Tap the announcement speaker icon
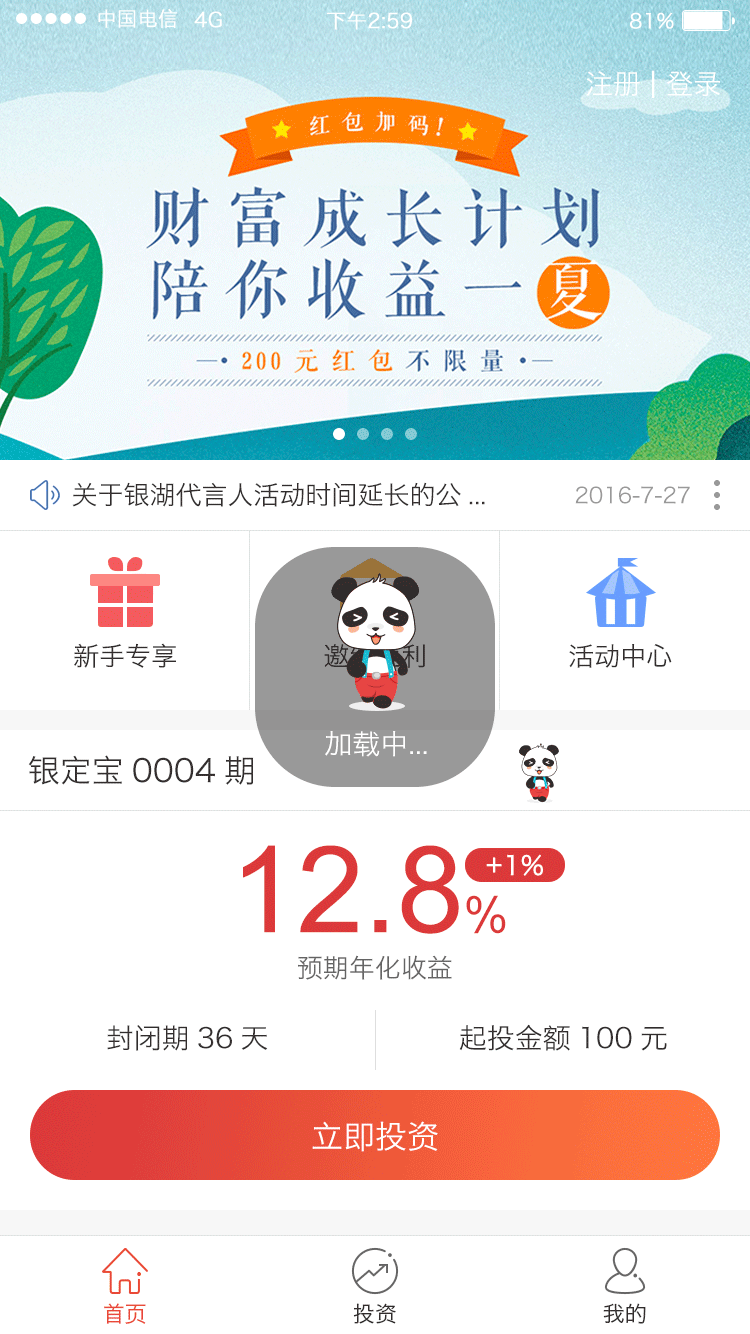 [x=45, y=494]
